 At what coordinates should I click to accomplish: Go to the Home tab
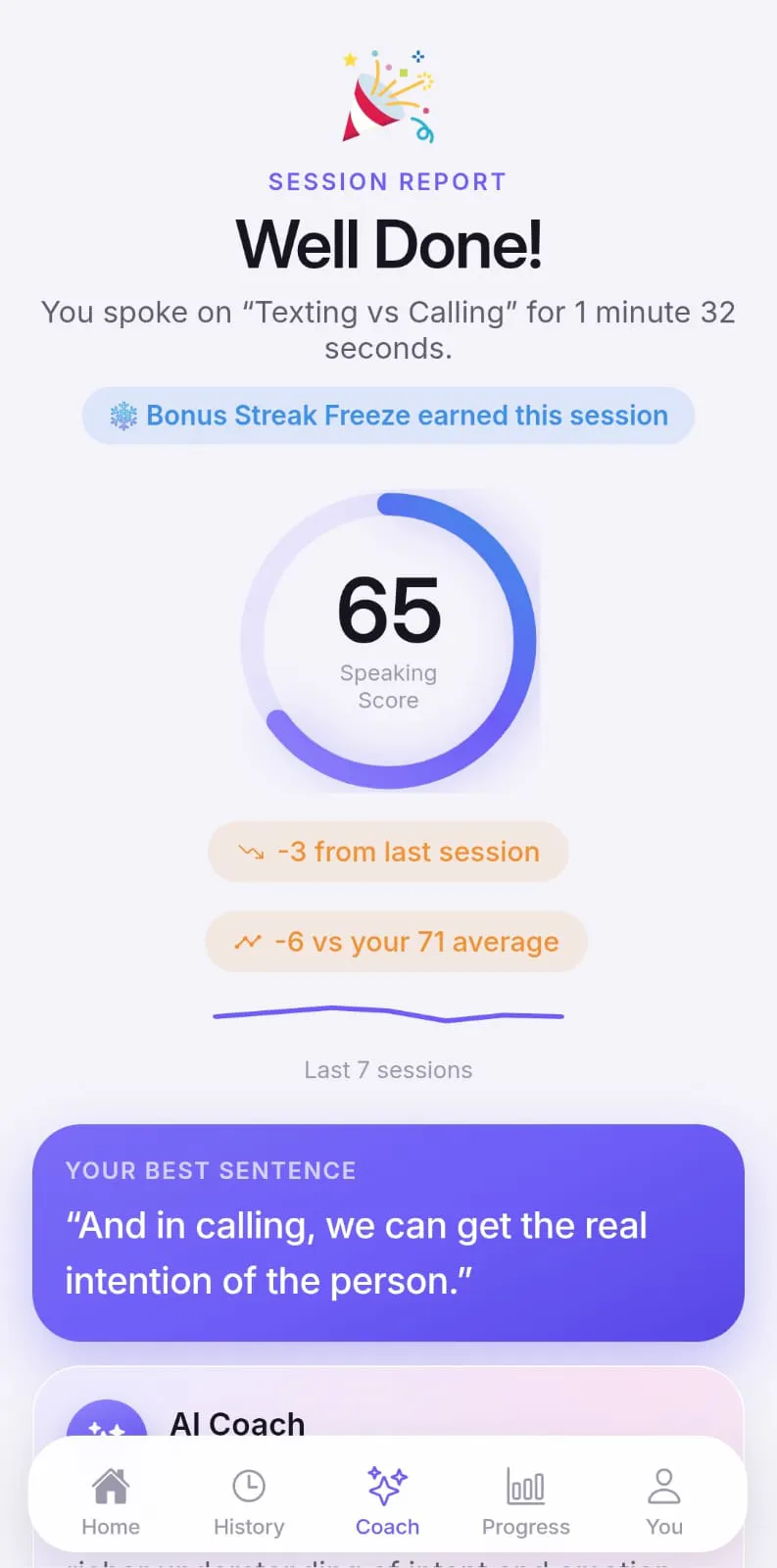pyautogui.click(x=111, y=1501)
